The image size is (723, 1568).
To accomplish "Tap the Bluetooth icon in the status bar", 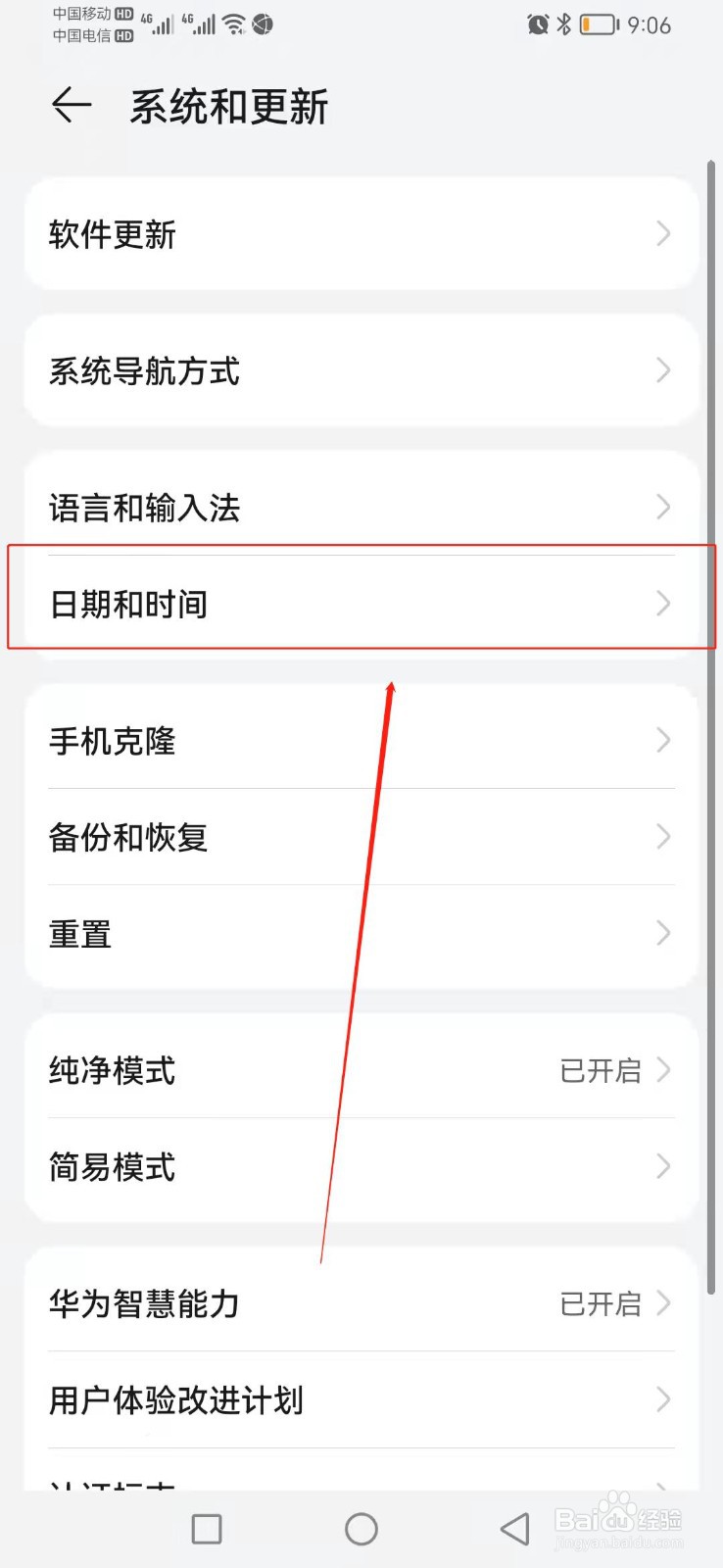I will point(566,25).
